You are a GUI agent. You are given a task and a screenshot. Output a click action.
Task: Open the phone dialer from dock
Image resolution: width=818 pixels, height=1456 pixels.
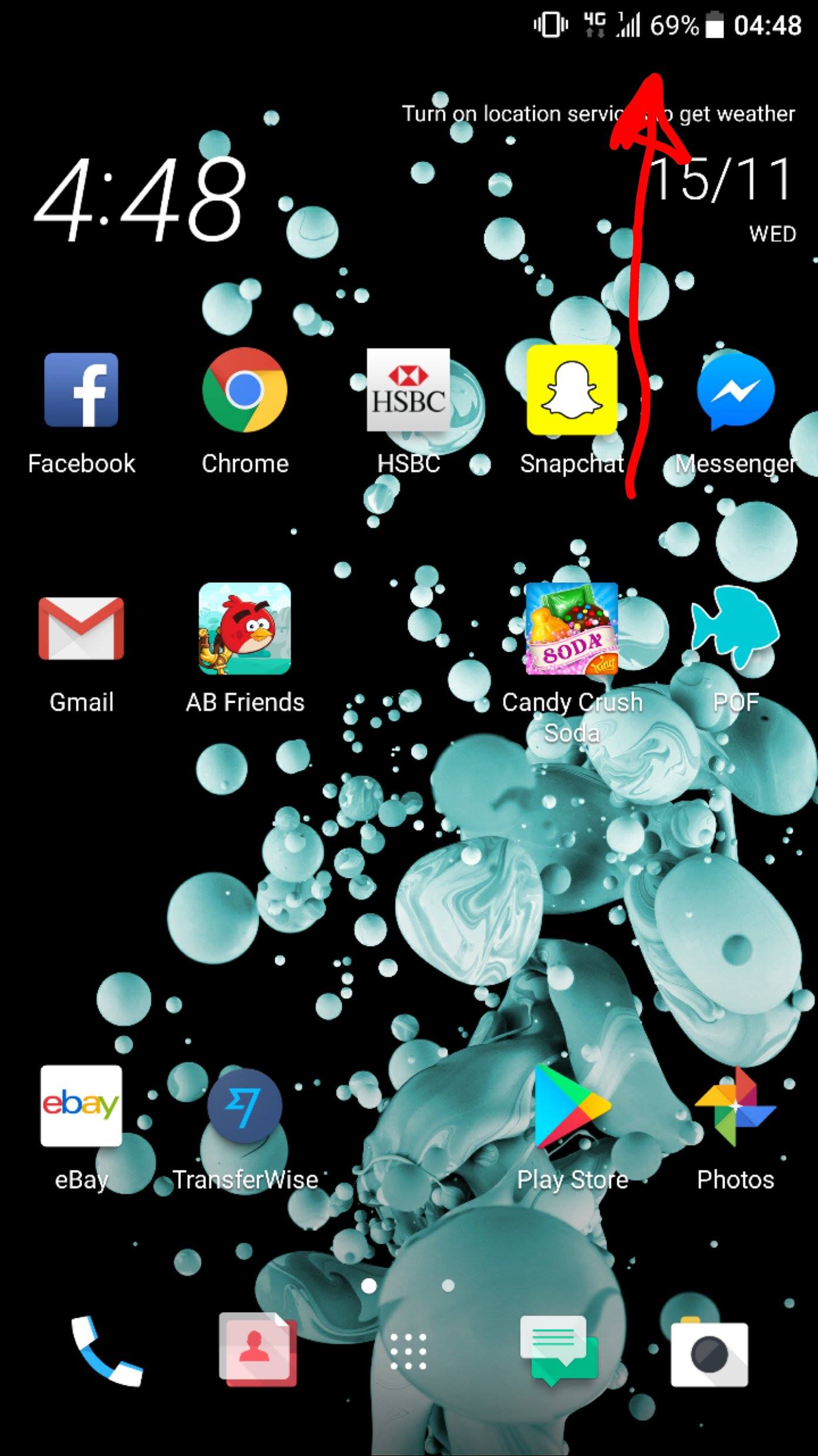pos(106,1351)
